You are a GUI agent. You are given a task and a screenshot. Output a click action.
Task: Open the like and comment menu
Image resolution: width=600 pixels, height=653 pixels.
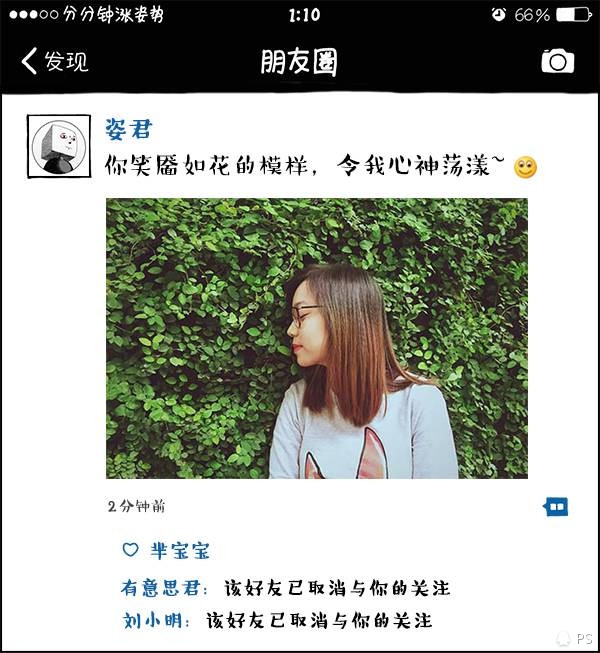[556, 507]
